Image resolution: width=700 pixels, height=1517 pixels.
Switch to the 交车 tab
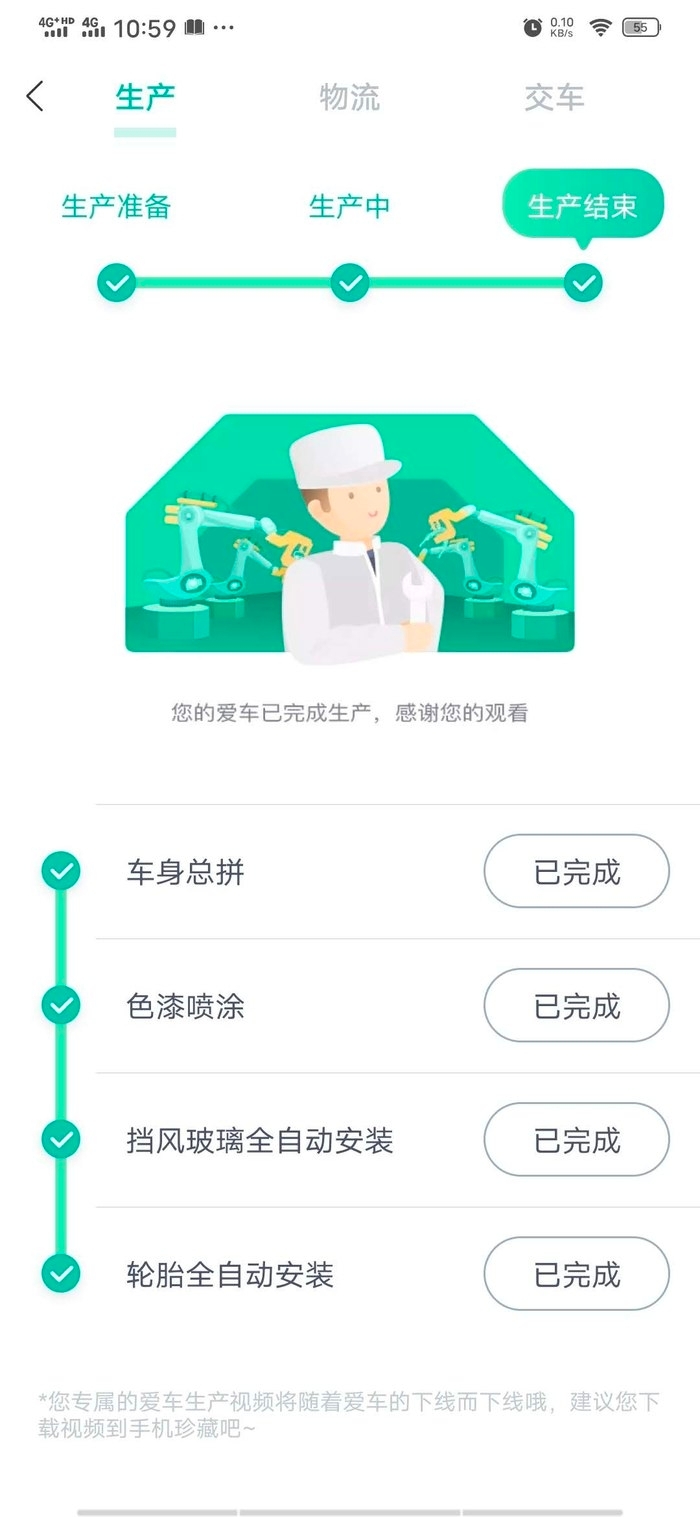point(554,98)
